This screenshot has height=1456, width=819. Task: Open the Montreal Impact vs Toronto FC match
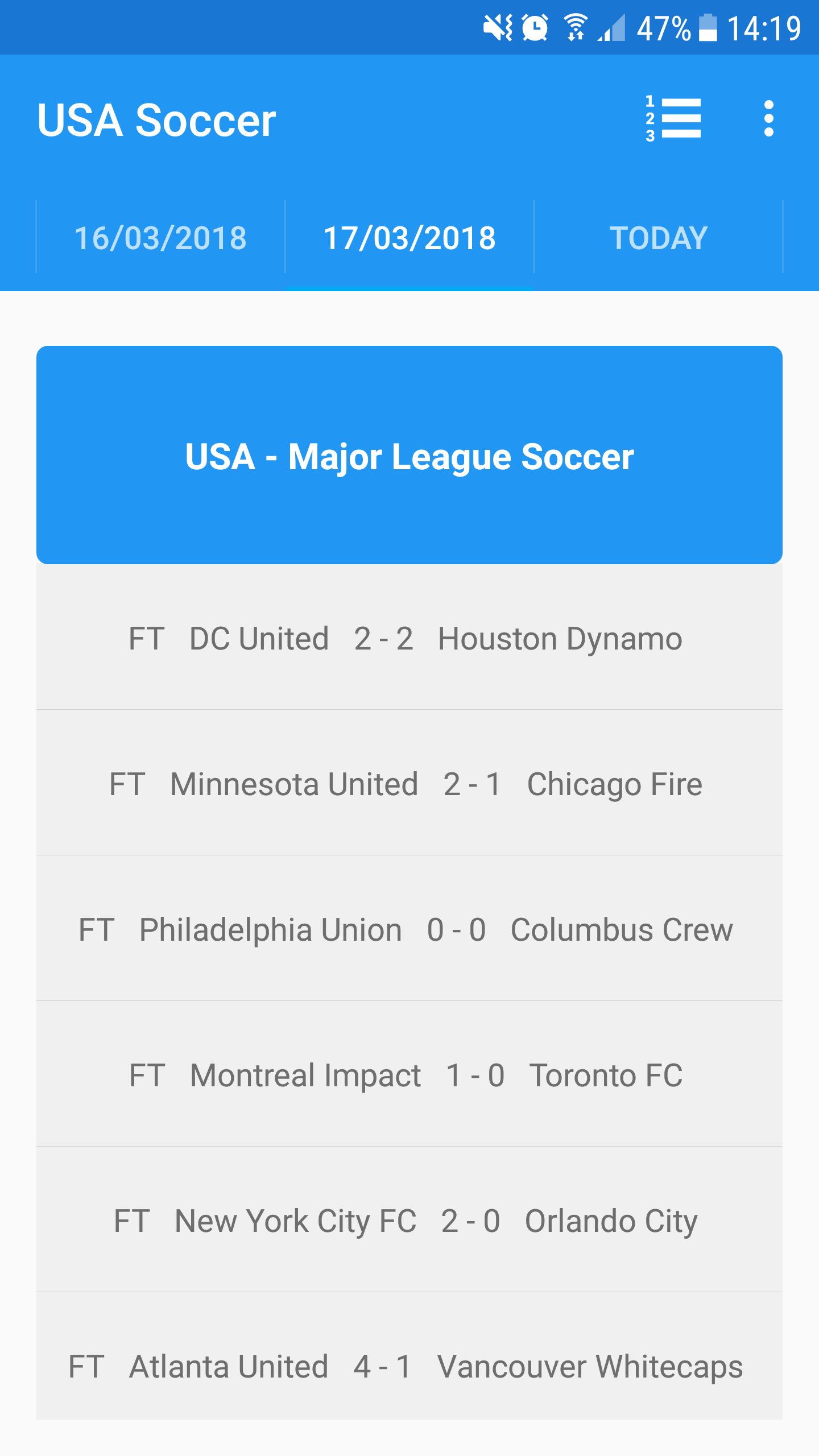pyautogui.click(x=409, y=1074)
